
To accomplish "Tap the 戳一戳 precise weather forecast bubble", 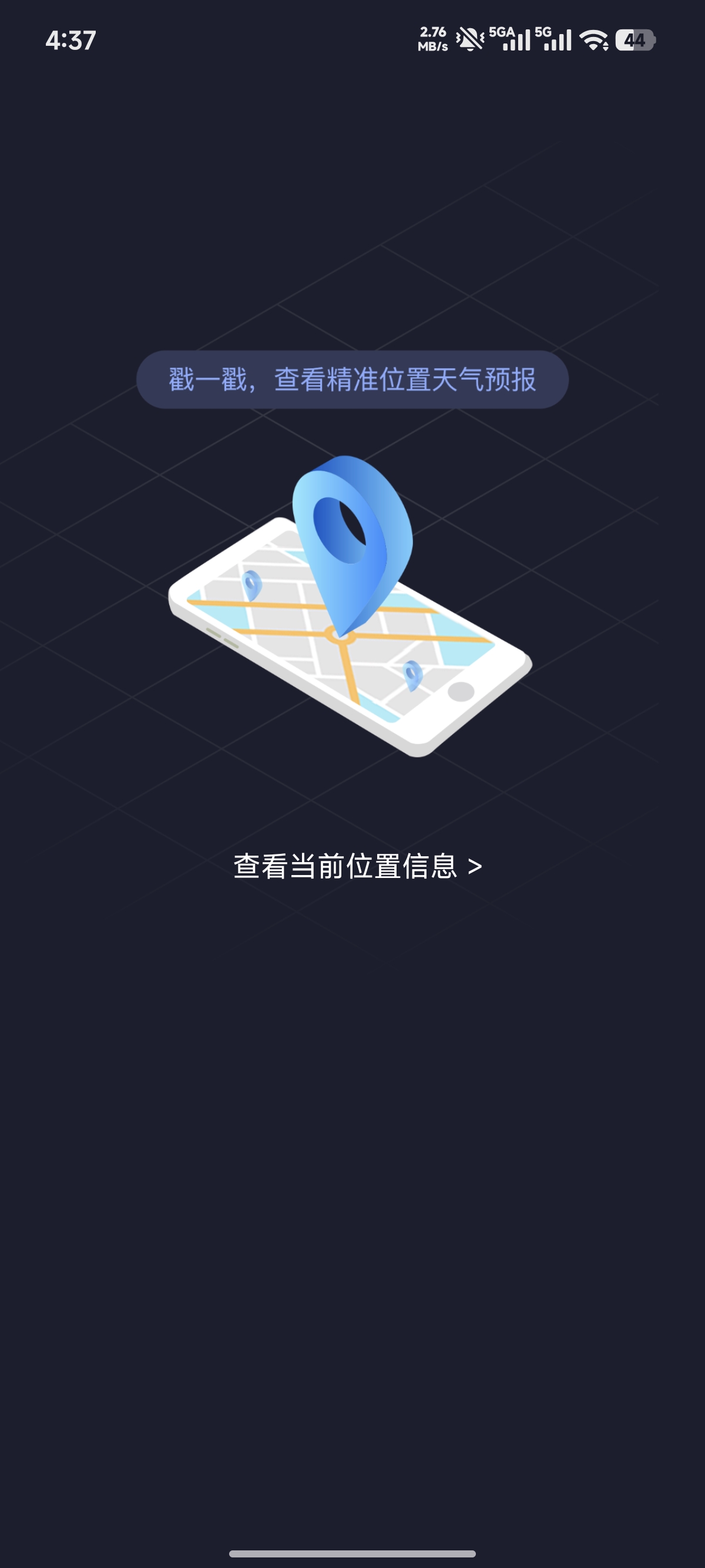I will (352, 379).
